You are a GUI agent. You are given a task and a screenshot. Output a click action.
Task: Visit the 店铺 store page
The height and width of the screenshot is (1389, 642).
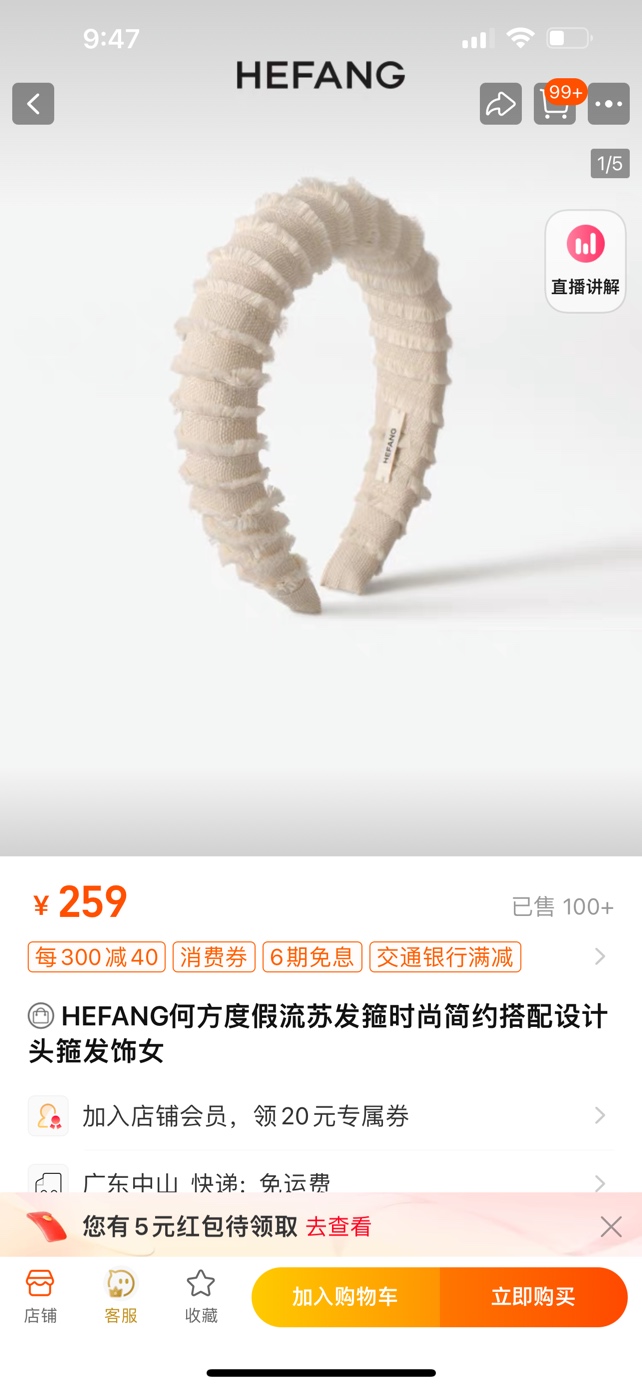(x=40, y=1296)
